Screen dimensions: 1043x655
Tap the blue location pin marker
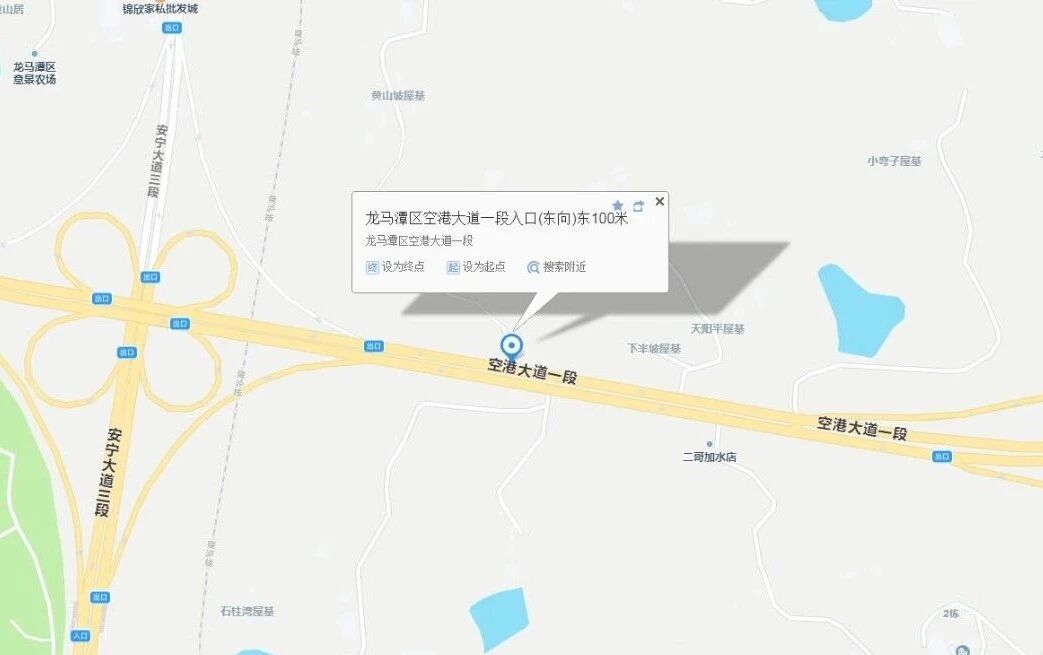[513, 347]
